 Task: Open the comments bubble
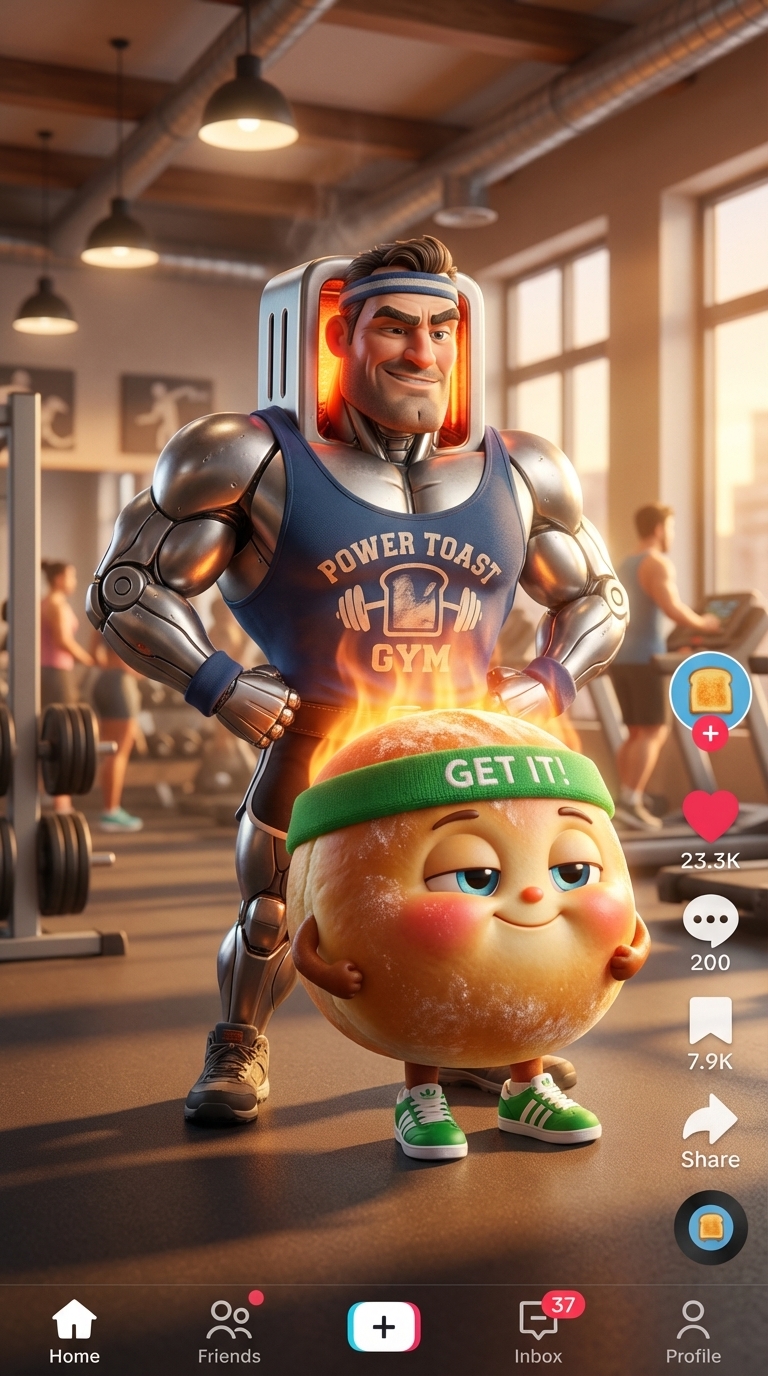tap(710, 920)
